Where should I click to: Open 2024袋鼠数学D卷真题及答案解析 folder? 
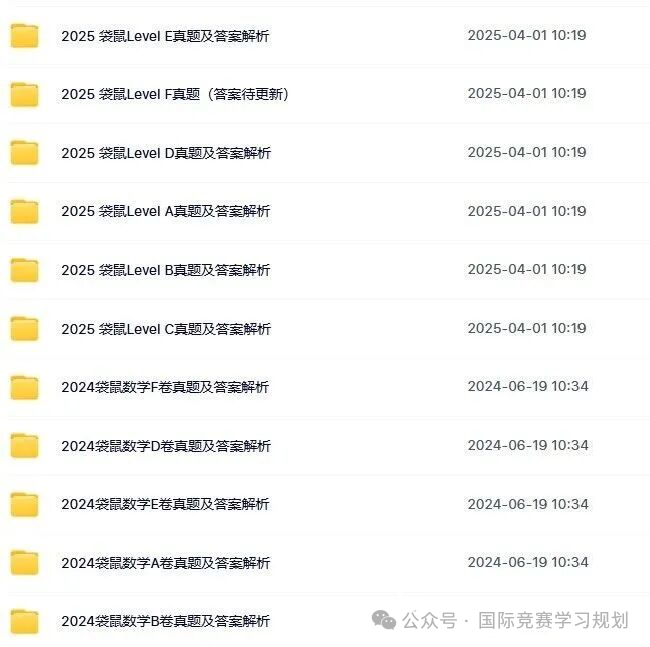tap(165, 446)
